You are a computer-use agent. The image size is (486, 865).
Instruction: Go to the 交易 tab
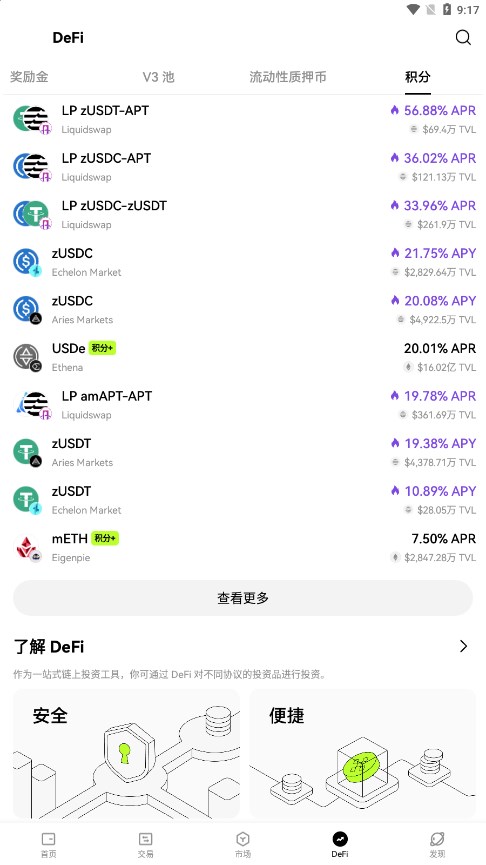(x=146, y=846)
